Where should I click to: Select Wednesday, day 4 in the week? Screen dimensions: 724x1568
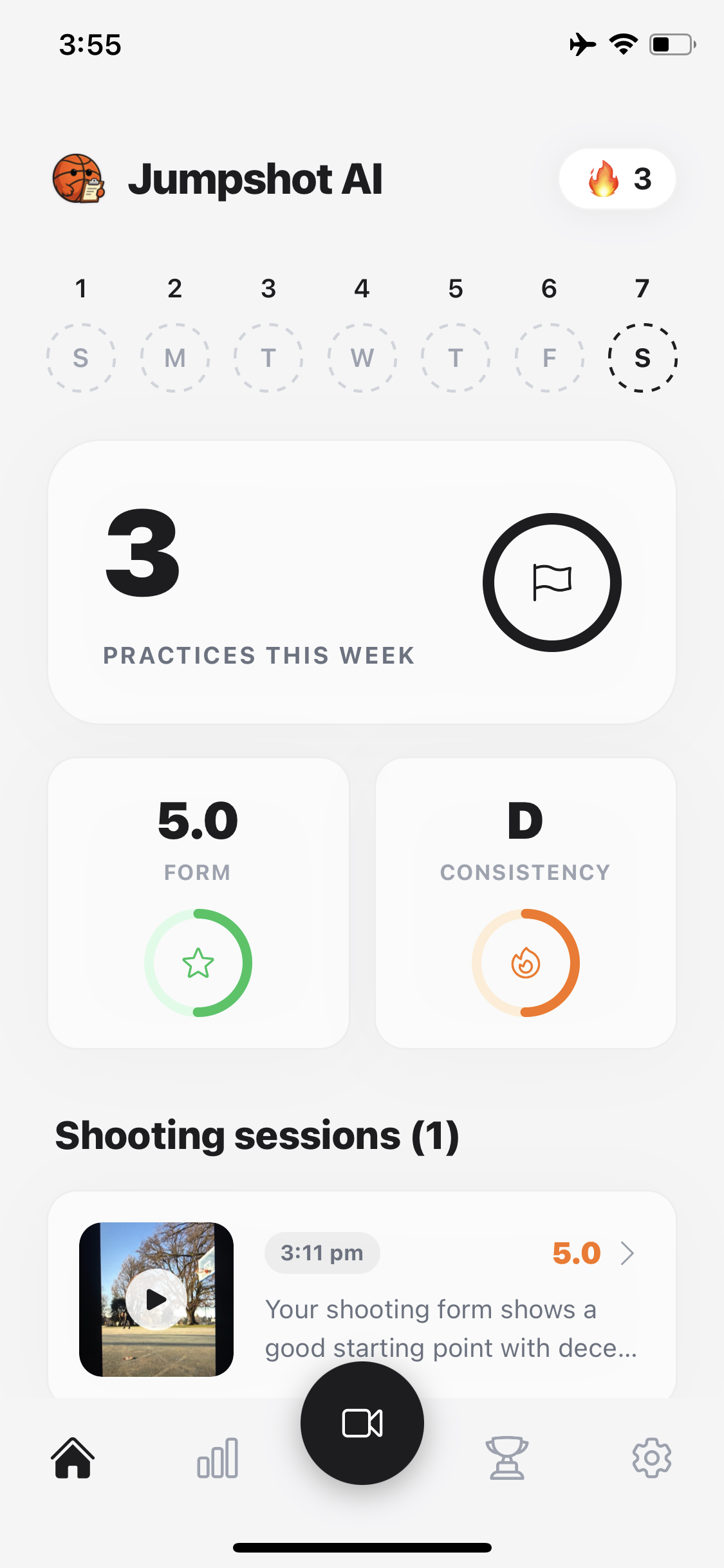pos(362,358)
